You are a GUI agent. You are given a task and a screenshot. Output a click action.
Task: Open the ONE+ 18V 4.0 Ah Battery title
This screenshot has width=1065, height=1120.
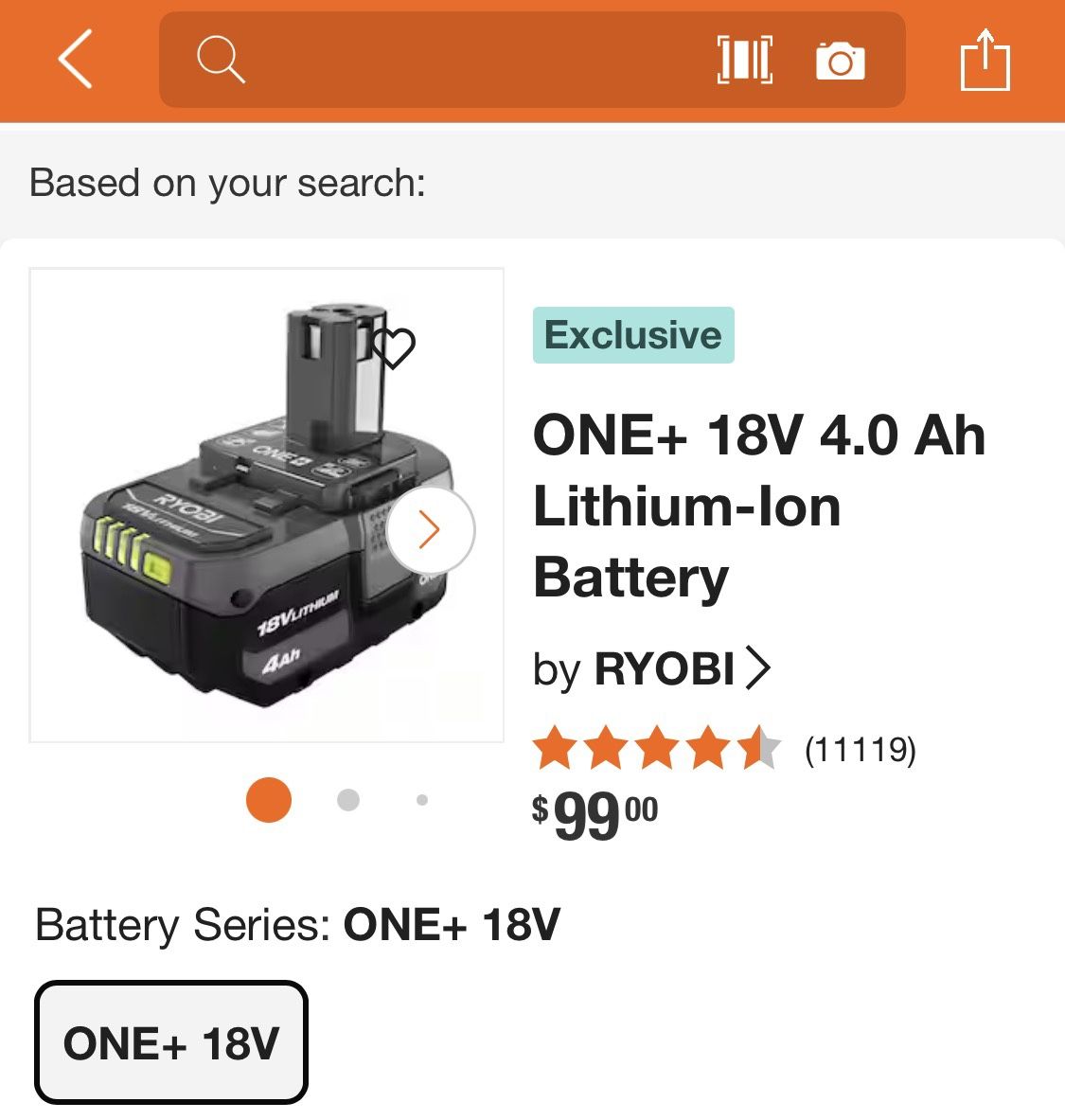757,505
